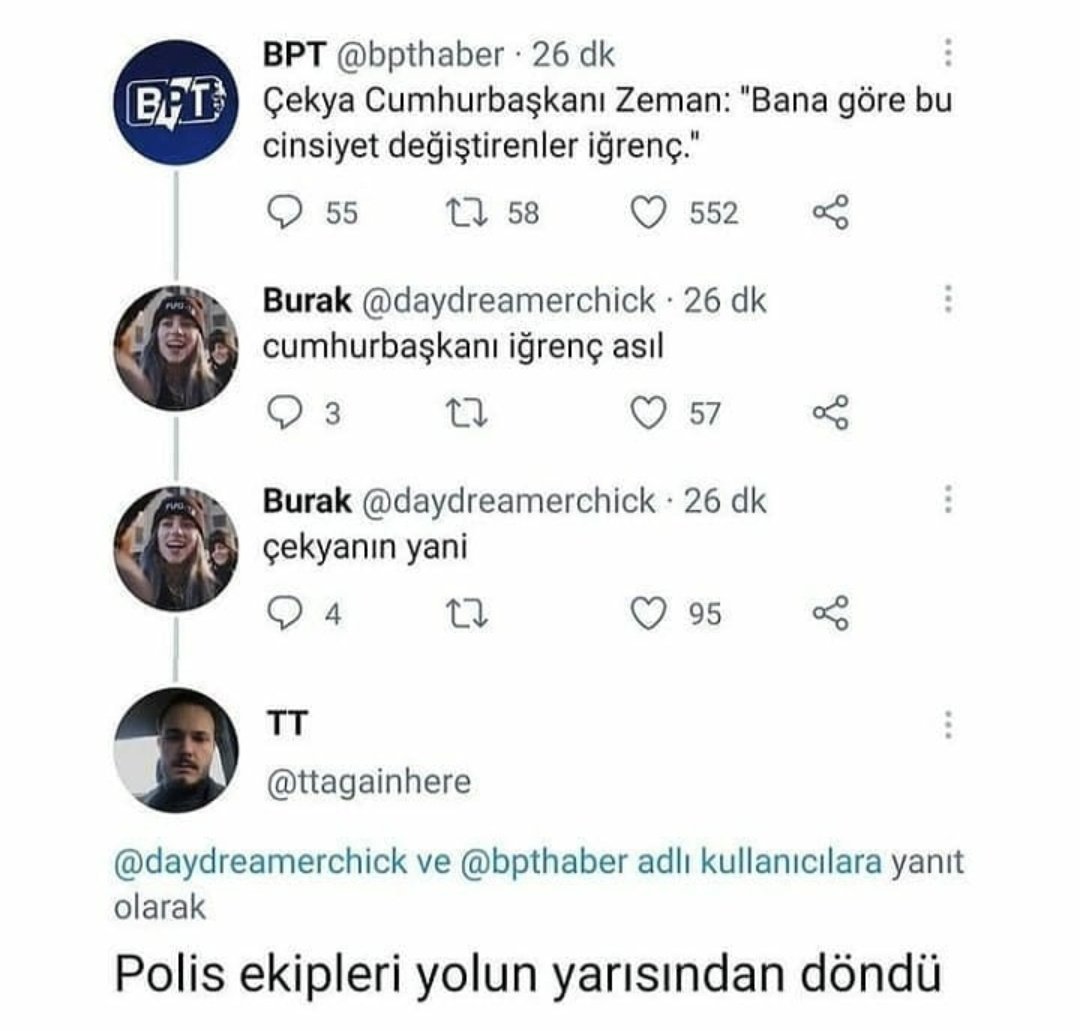This screenshot has width=1080, height=1031.
Task: Open overflow menu on "cumhurbaşkanı iğrenç asıl" tweet
Action: [947, 300]
